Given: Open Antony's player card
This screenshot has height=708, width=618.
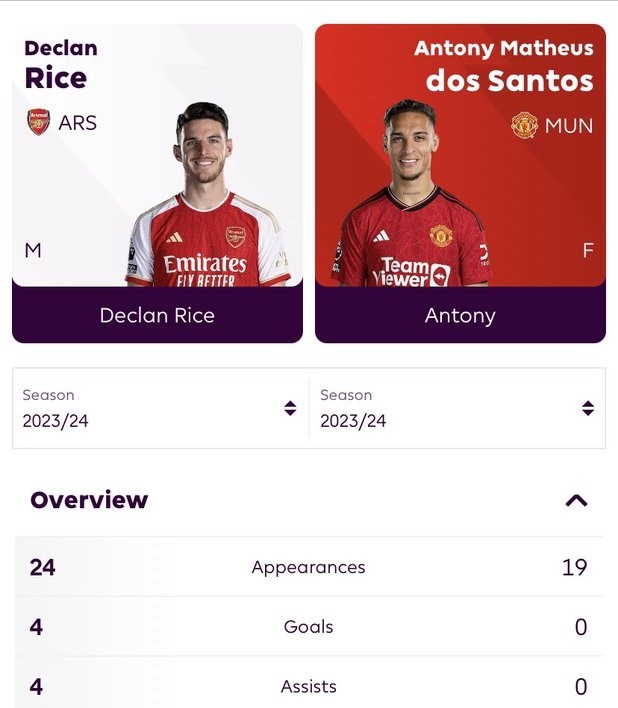Looking at the screenshot, I should 460,185.
